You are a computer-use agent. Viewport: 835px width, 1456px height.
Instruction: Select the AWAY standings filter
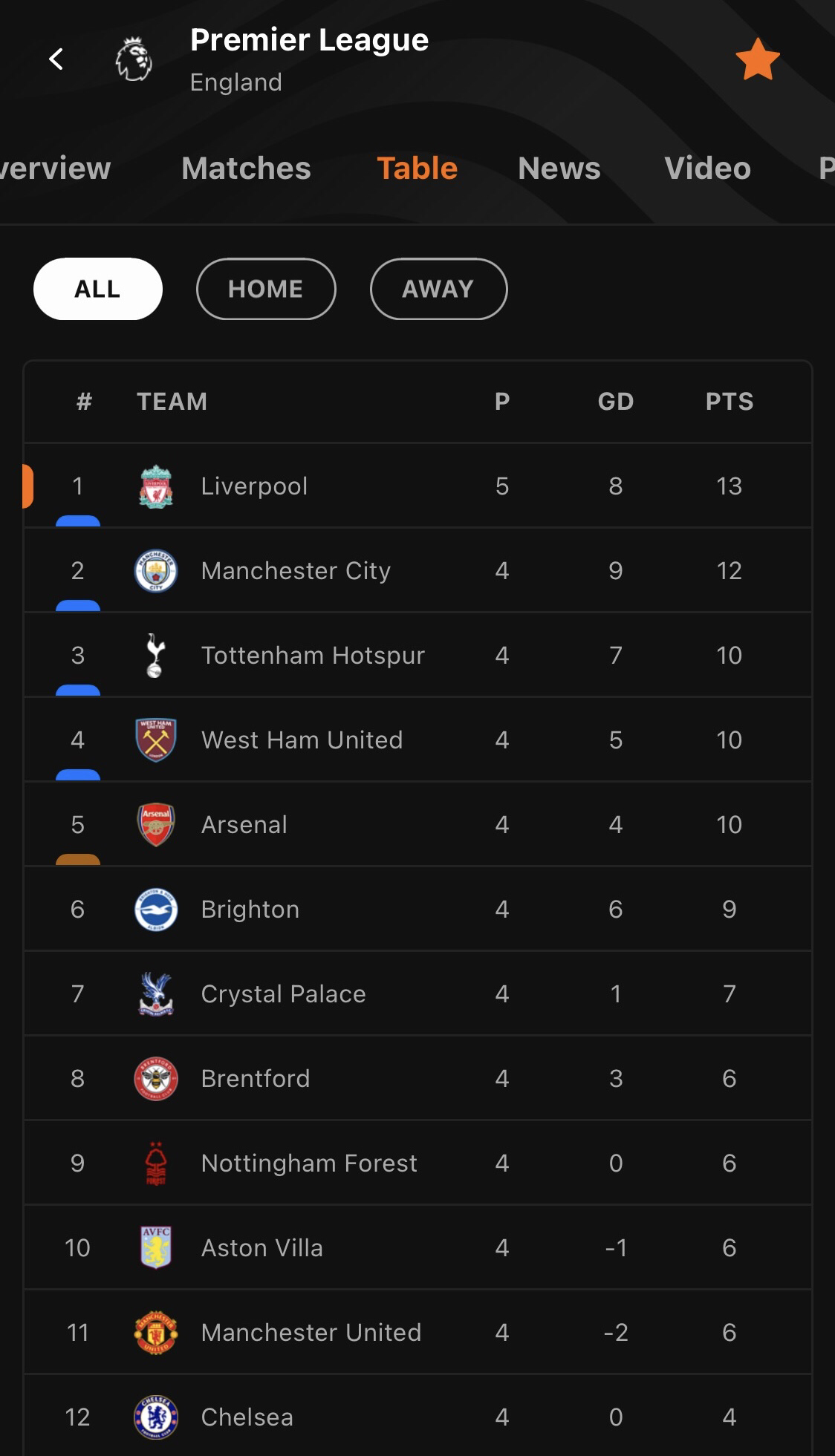[438, 289]
